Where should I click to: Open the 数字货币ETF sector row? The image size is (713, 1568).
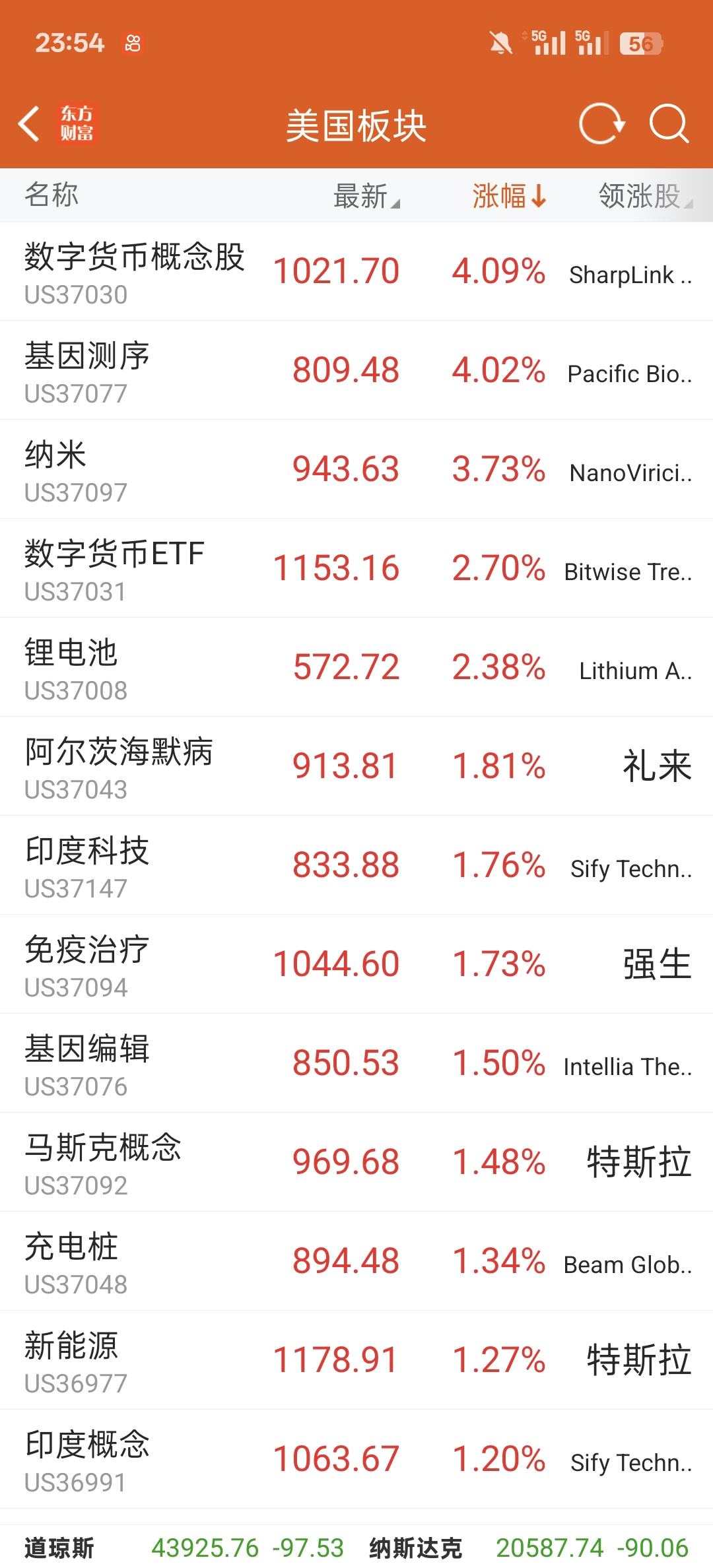pyautogui.click(x=356, y=568)
